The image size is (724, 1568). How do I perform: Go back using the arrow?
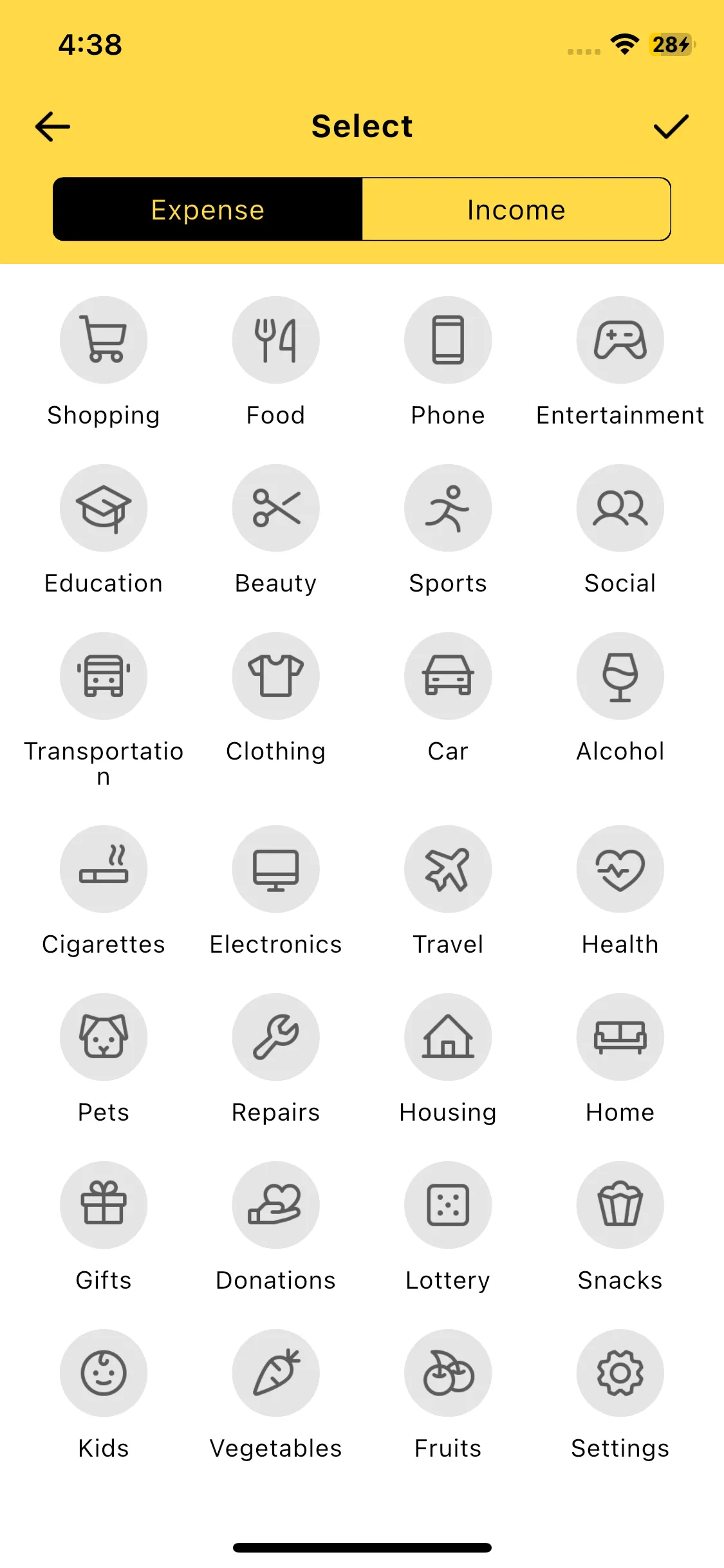click(x=53, y=126)
